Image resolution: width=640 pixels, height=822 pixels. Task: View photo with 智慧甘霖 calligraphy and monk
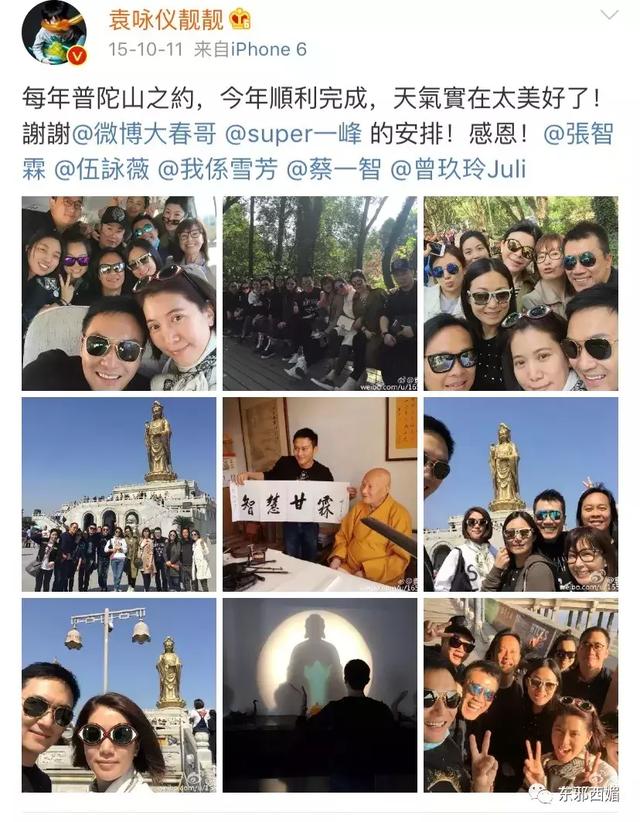319,494
